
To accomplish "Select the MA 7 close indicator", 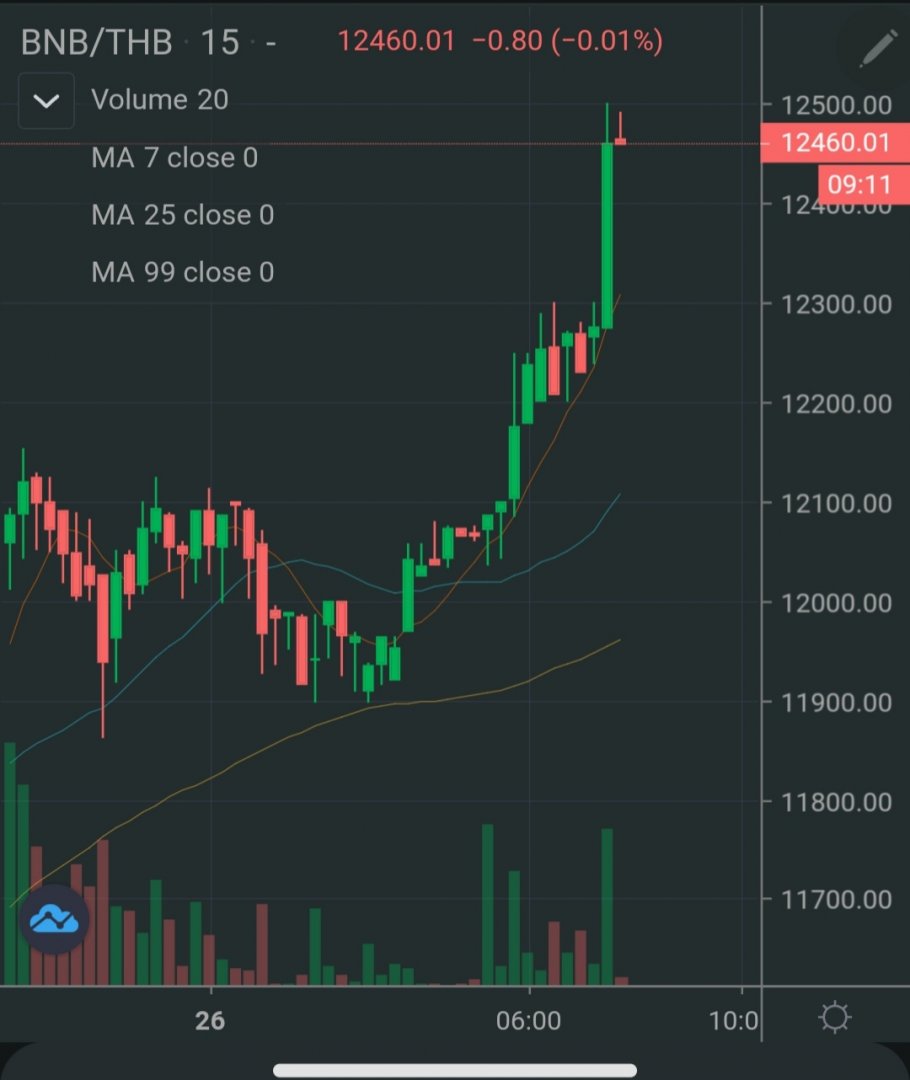I will 174,158.
